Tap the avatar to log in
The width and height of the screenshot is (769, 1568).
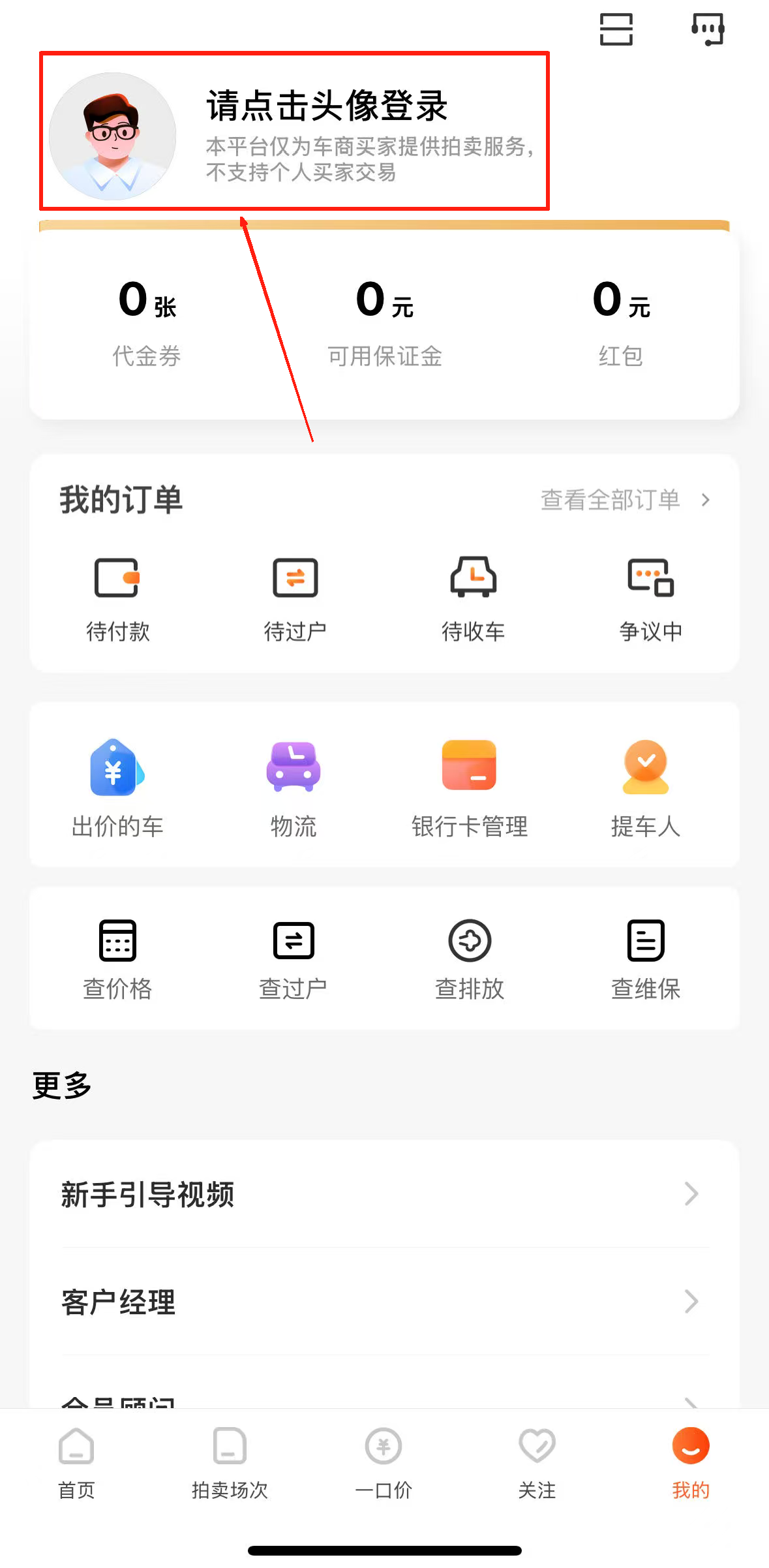[x=112, y=136]
